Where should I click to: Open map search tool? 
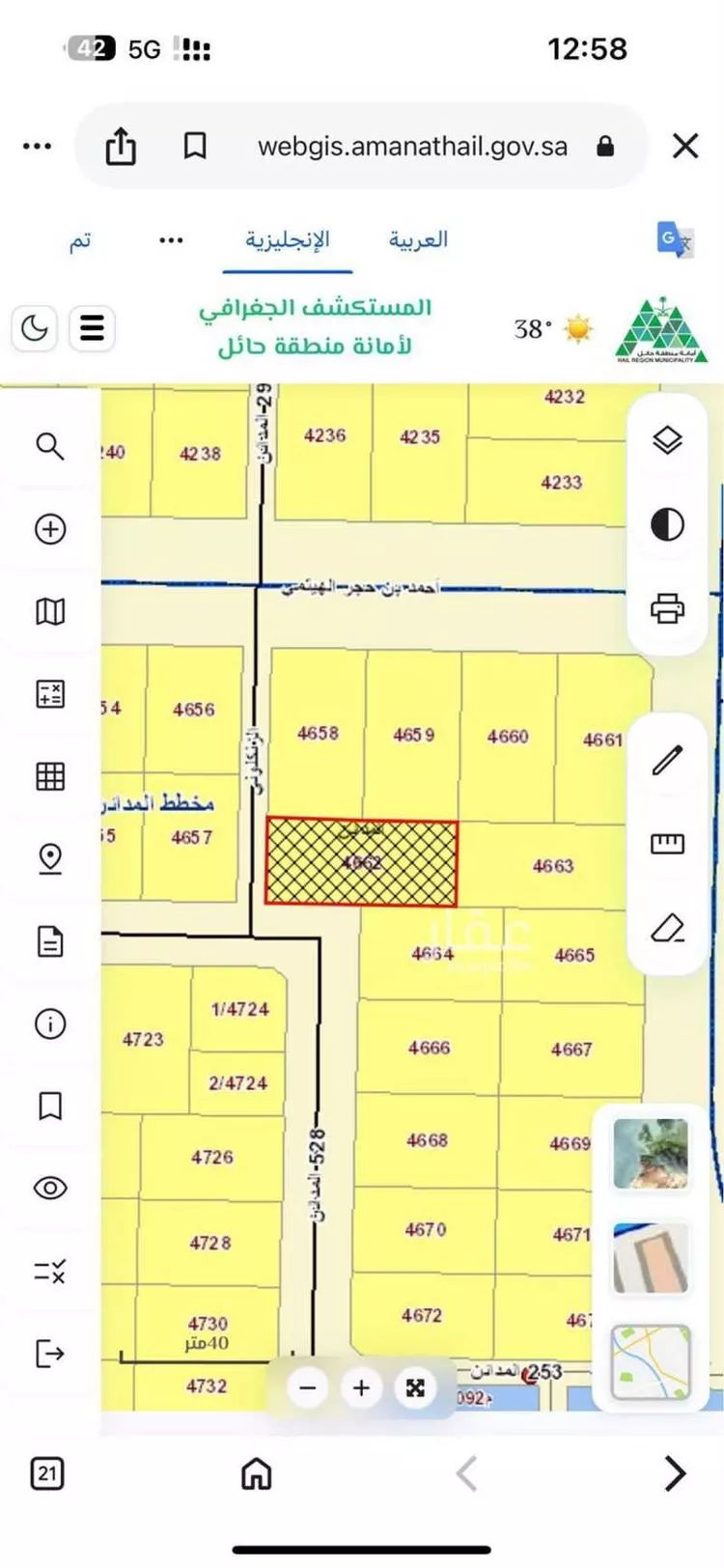click(x=50, y=446)
